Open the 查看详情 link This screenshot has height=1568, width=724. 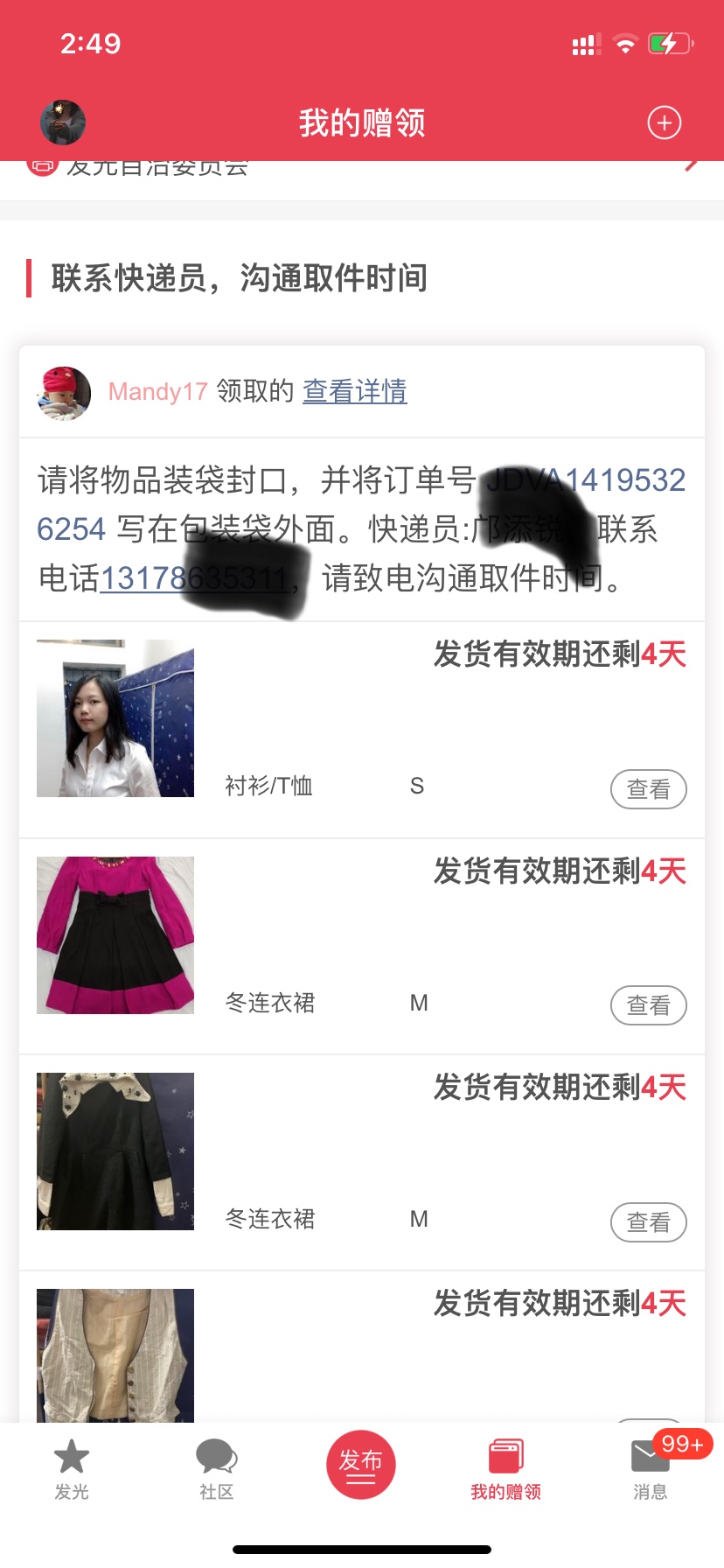pyautogui.click(x=354, y=391)
